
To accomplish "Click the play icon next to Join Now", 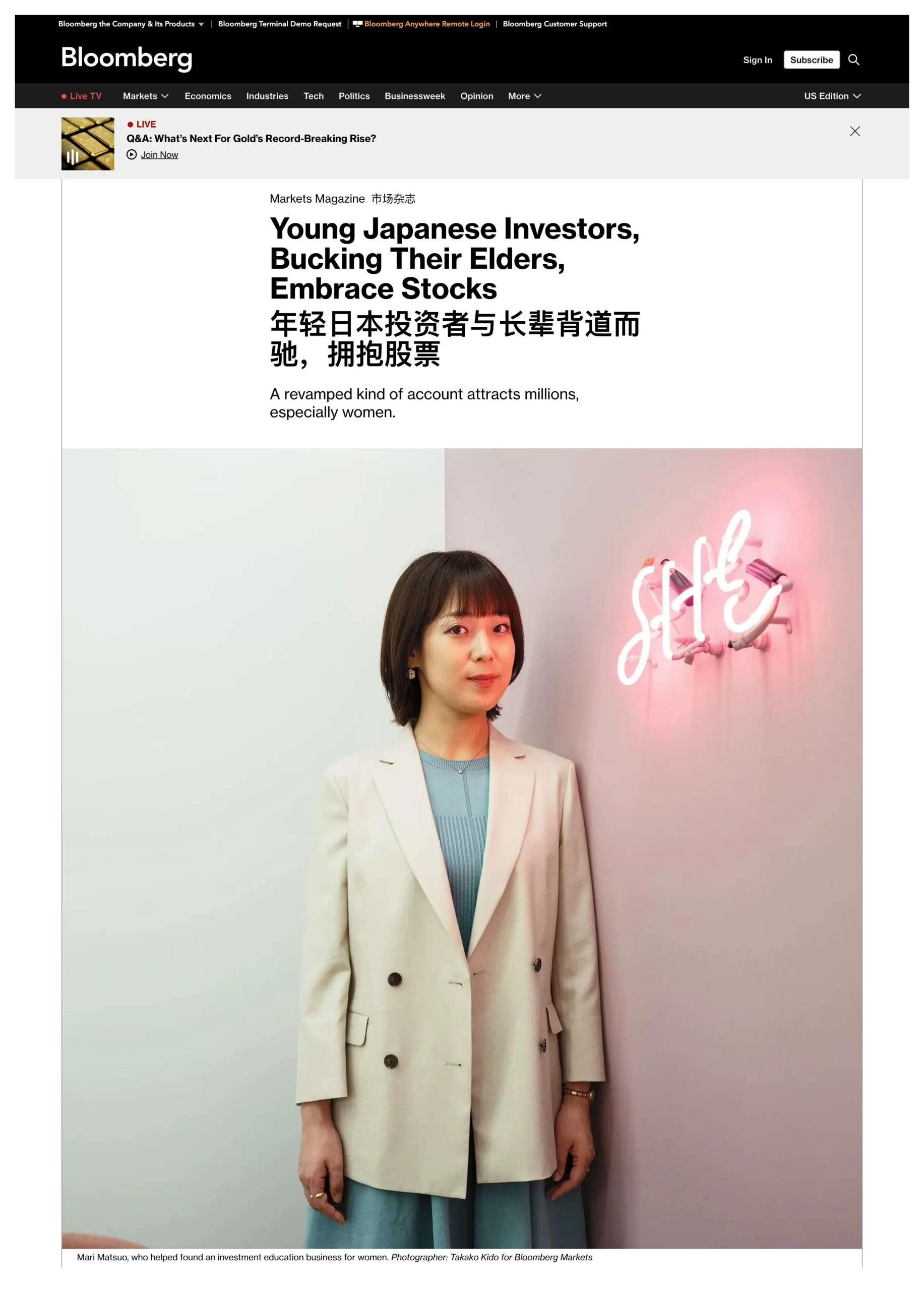I will (x=132, y=154).
